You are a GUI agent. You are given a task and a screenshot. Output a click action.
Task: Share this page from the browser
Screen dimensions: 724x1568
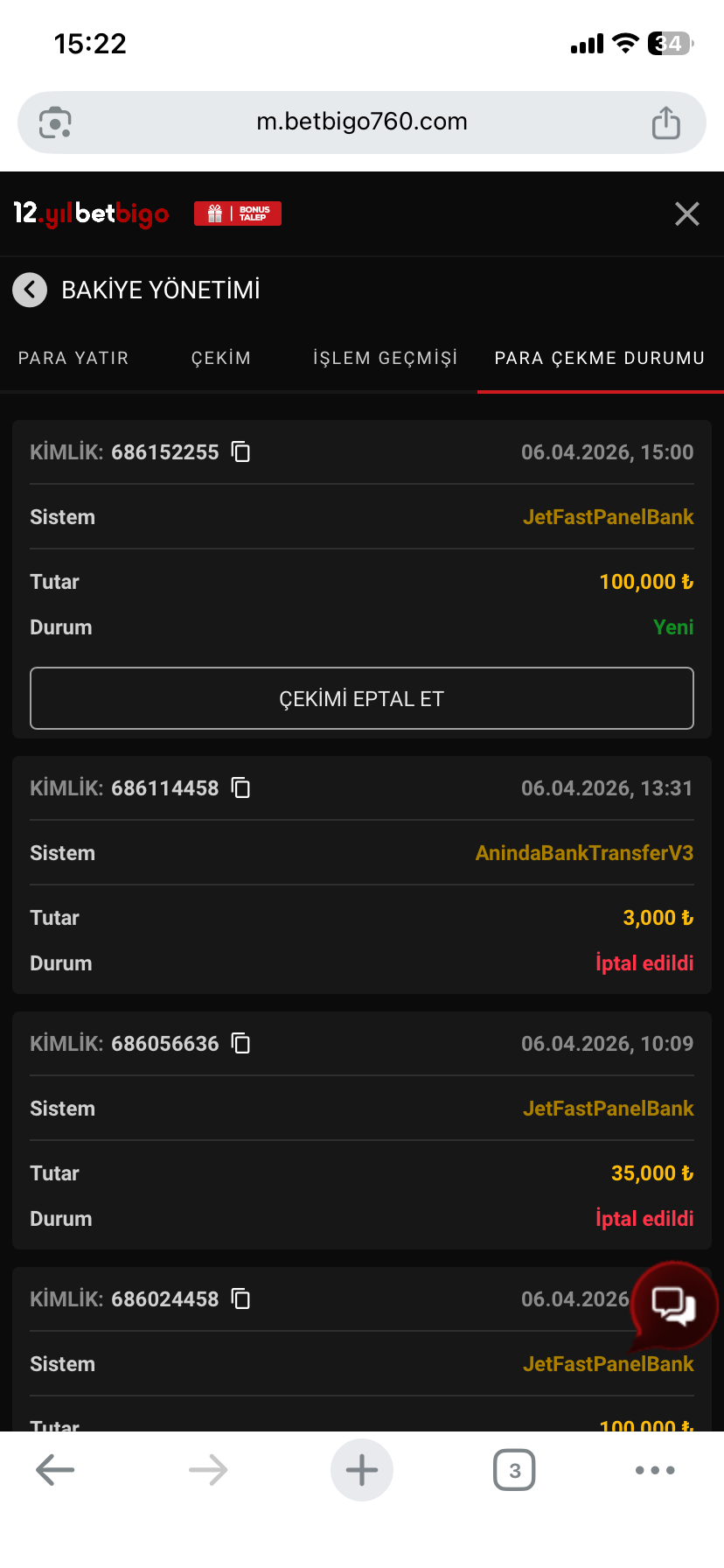click(x=665, y=122)
